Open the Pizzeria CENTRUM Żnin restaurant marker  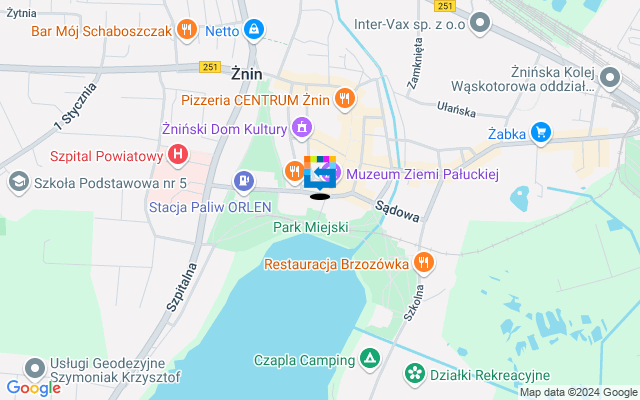(344, 98)
